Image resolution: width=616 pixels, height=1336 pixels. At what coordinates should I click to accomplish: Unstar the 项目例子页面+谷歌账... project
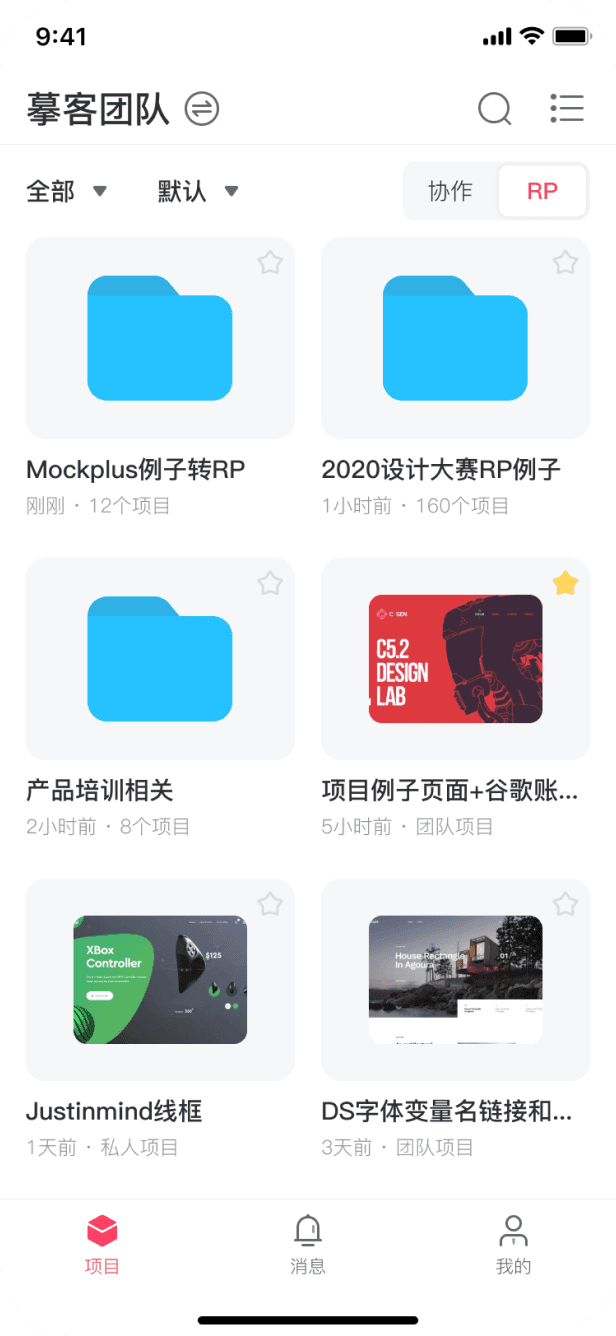(565, 583)
